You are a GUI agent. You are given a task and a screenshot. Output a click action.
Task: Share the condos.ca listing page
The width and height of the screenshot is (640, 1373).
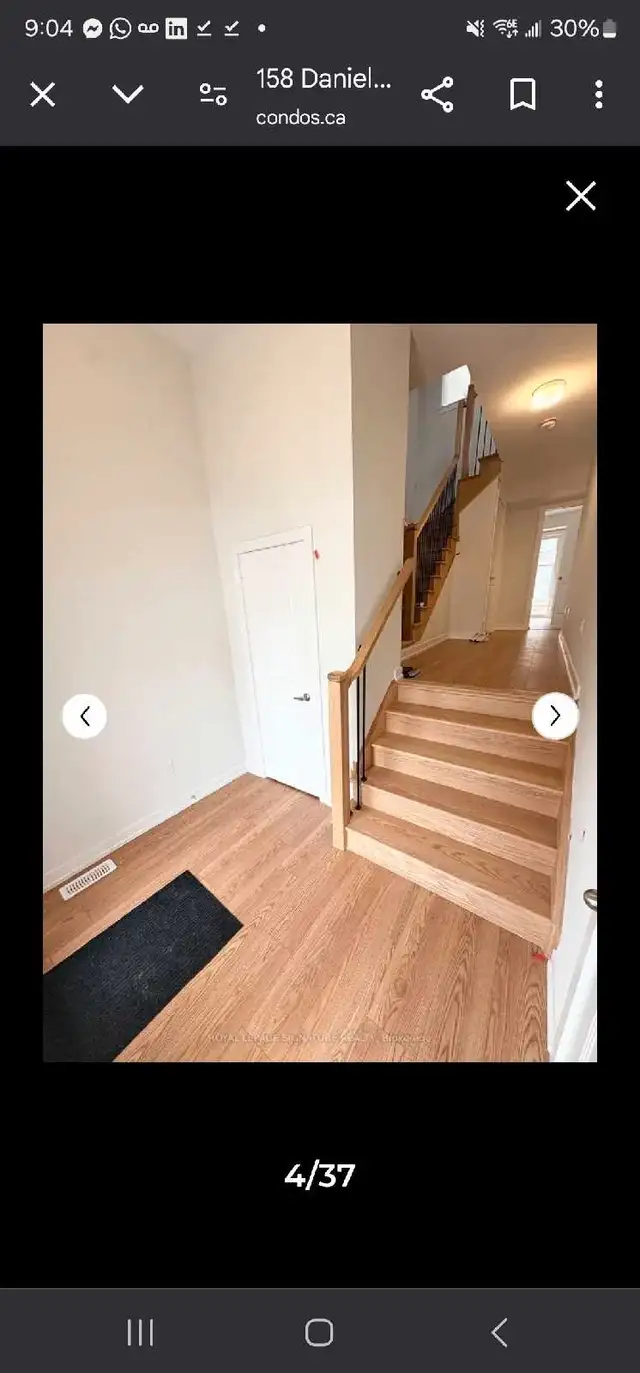pos(437,95)
